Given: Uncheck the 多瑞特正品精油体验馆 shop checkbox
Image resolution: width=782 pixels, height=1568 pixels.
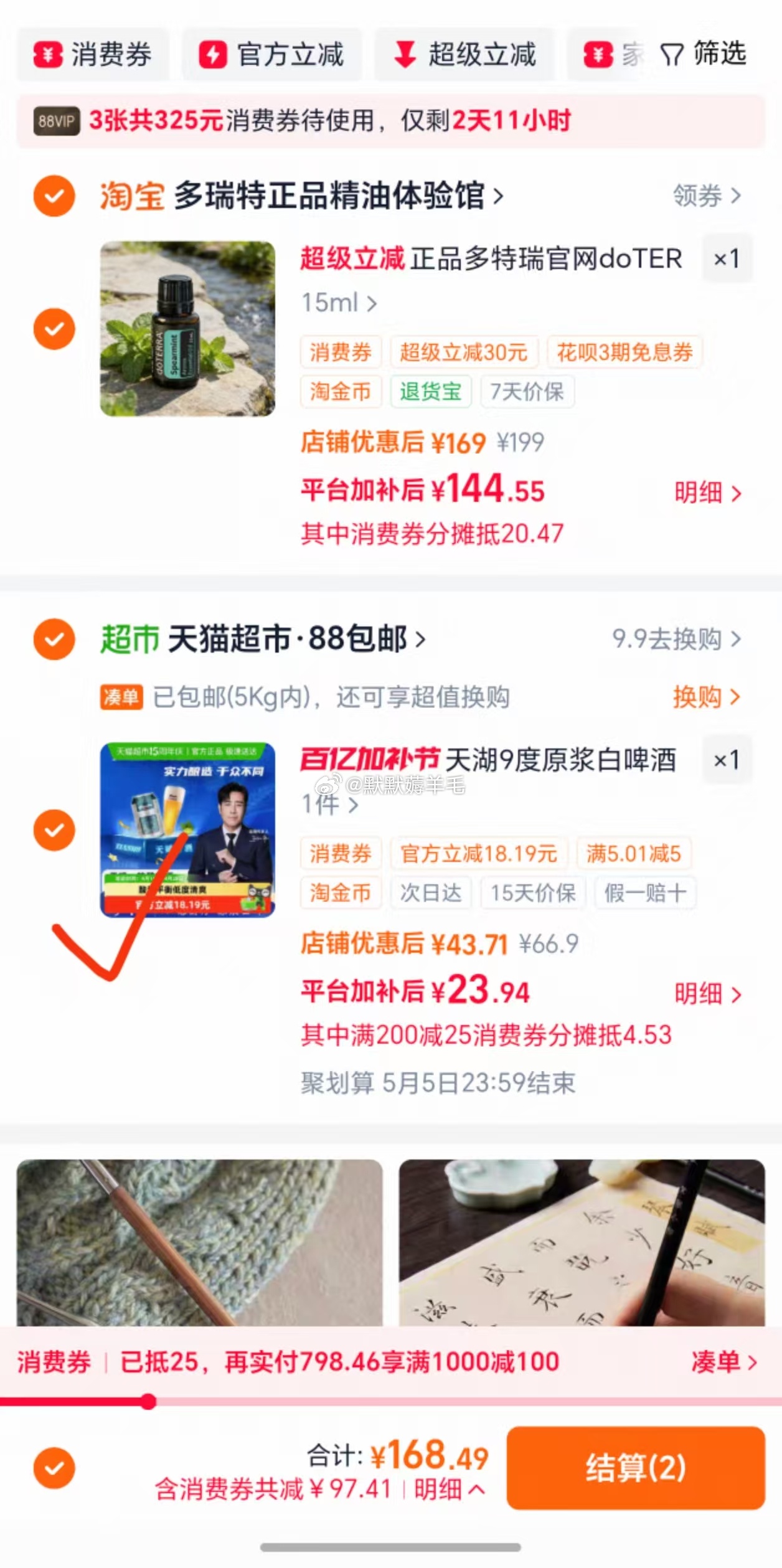Looking at the screenshot, I should [54, 196].
